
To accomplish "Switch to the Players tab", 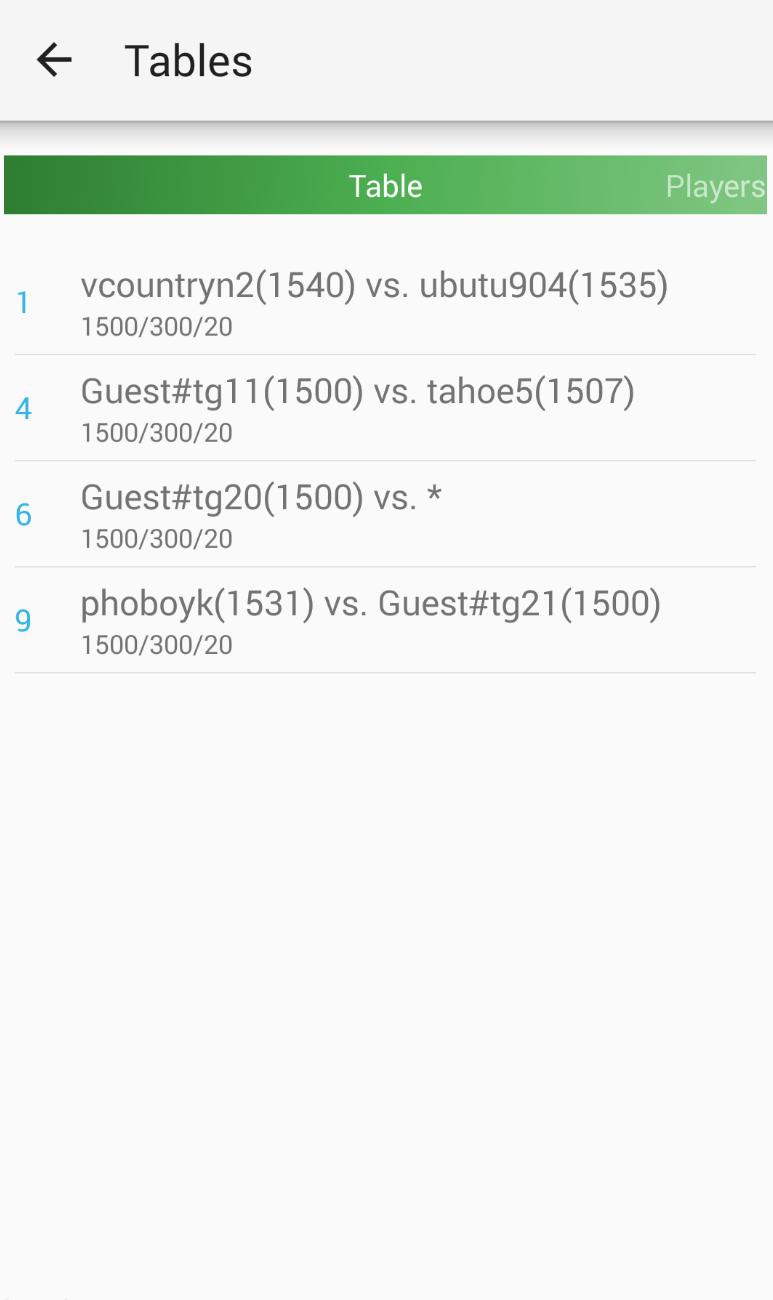I will click(x=714, y=186).
